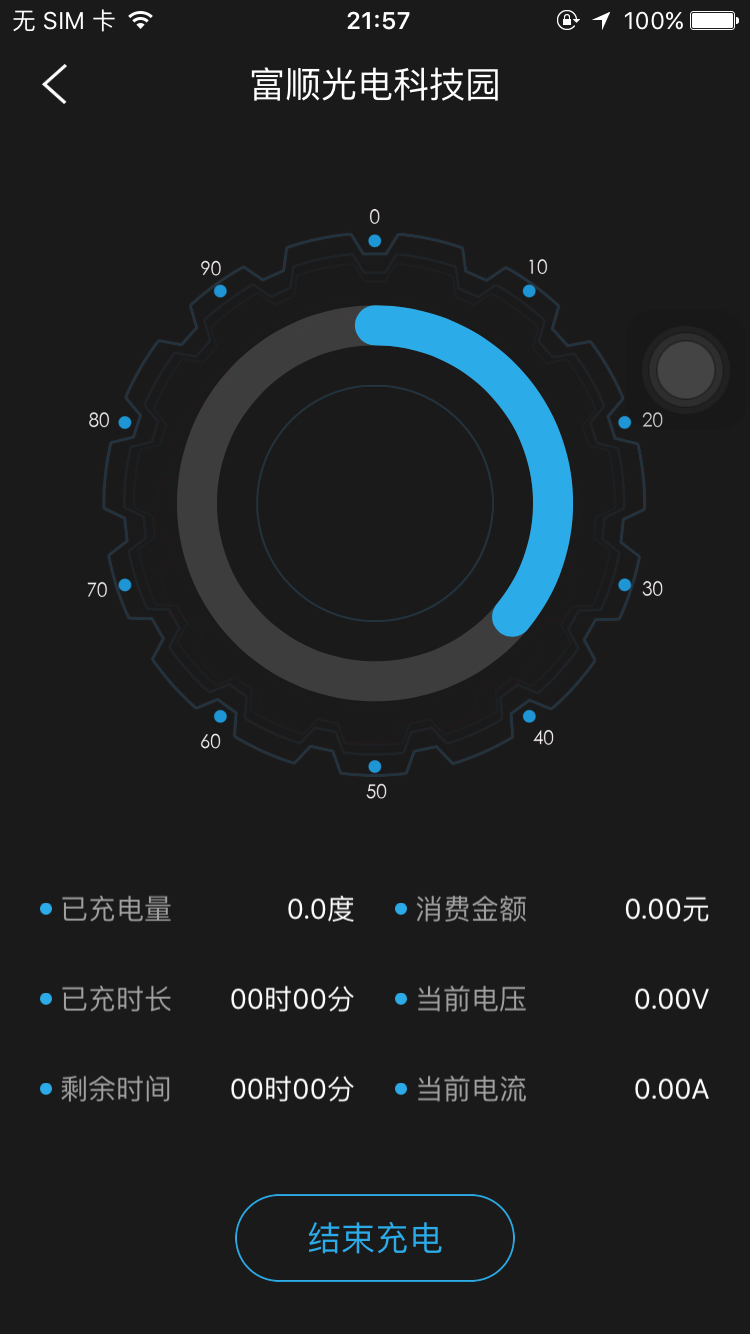Tap the 结束充电 button to stop charging
750x1334 pixels.
point(375,1238)
